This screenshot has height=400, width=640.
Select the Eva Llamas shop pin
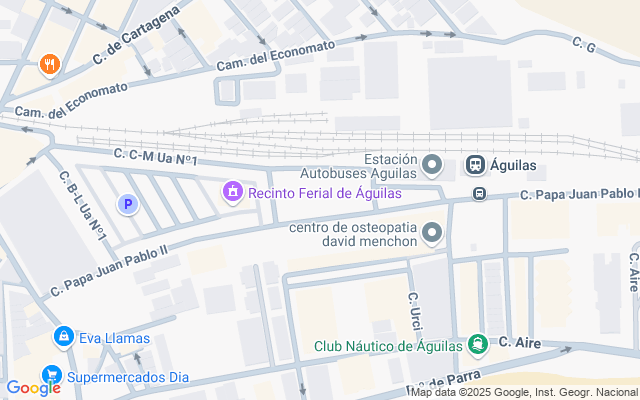pos(64,337)
